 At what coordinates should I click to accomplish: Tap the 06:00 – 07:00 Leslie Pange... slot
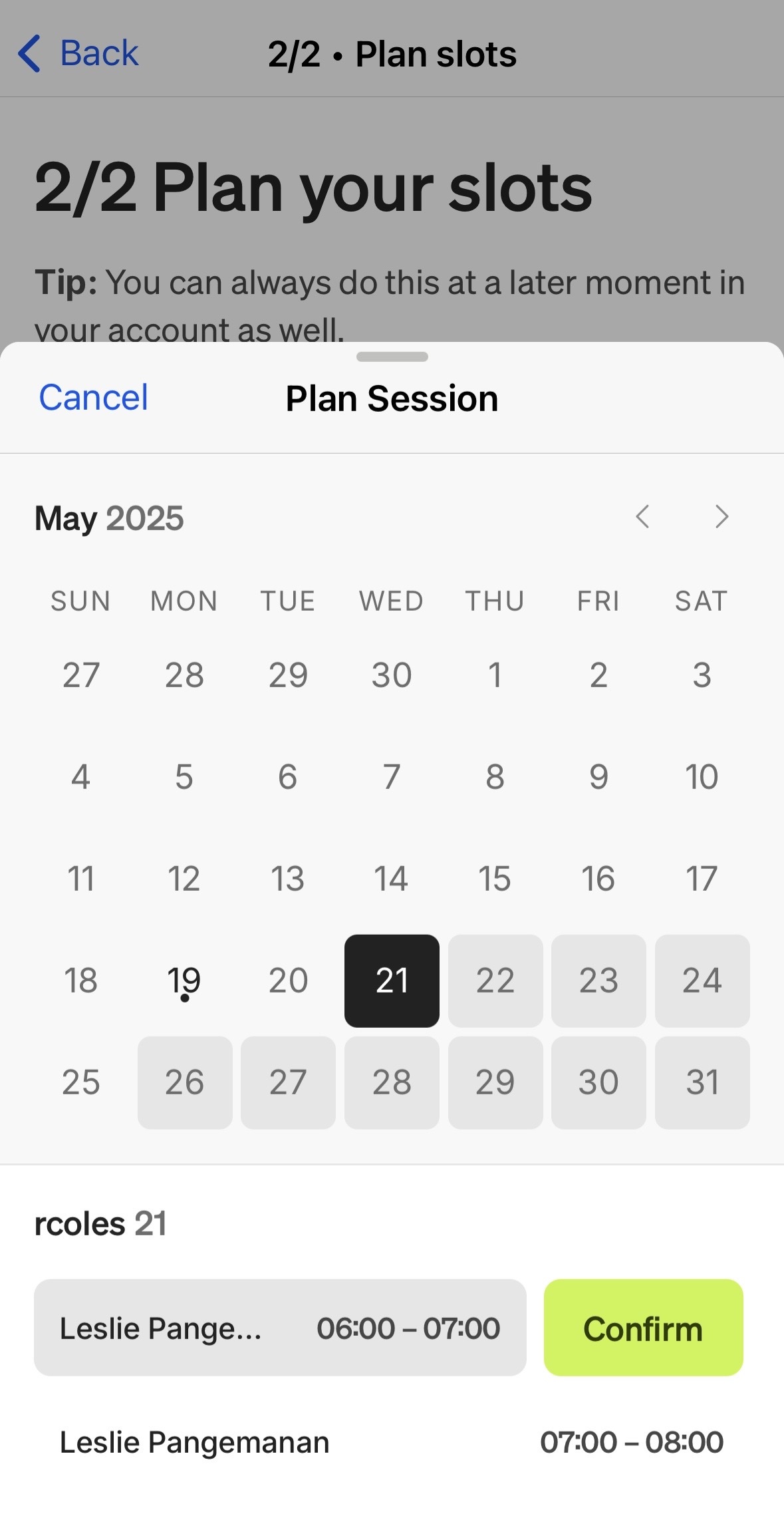(280, 1328)
